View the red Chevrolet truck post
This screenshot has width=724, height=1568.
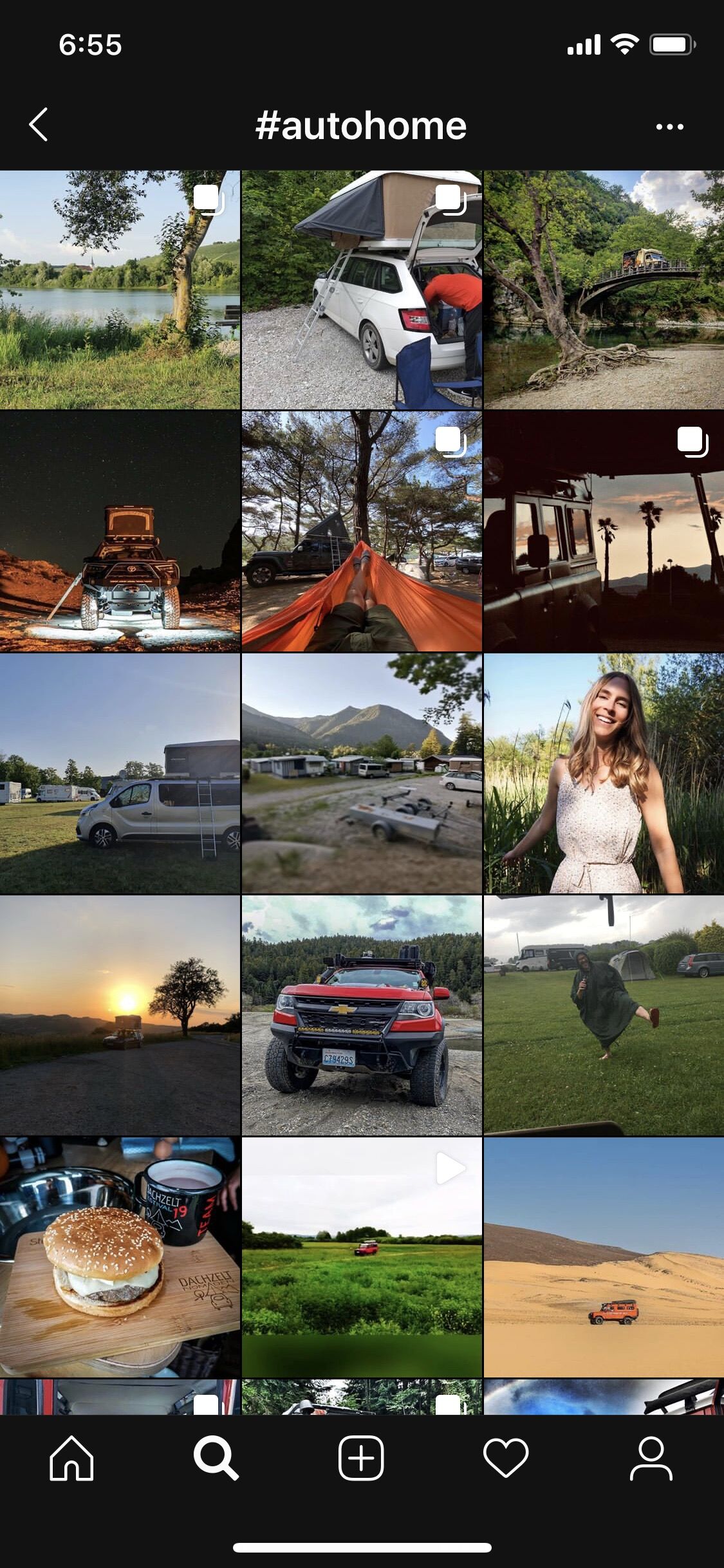(x=362, y=1015)
